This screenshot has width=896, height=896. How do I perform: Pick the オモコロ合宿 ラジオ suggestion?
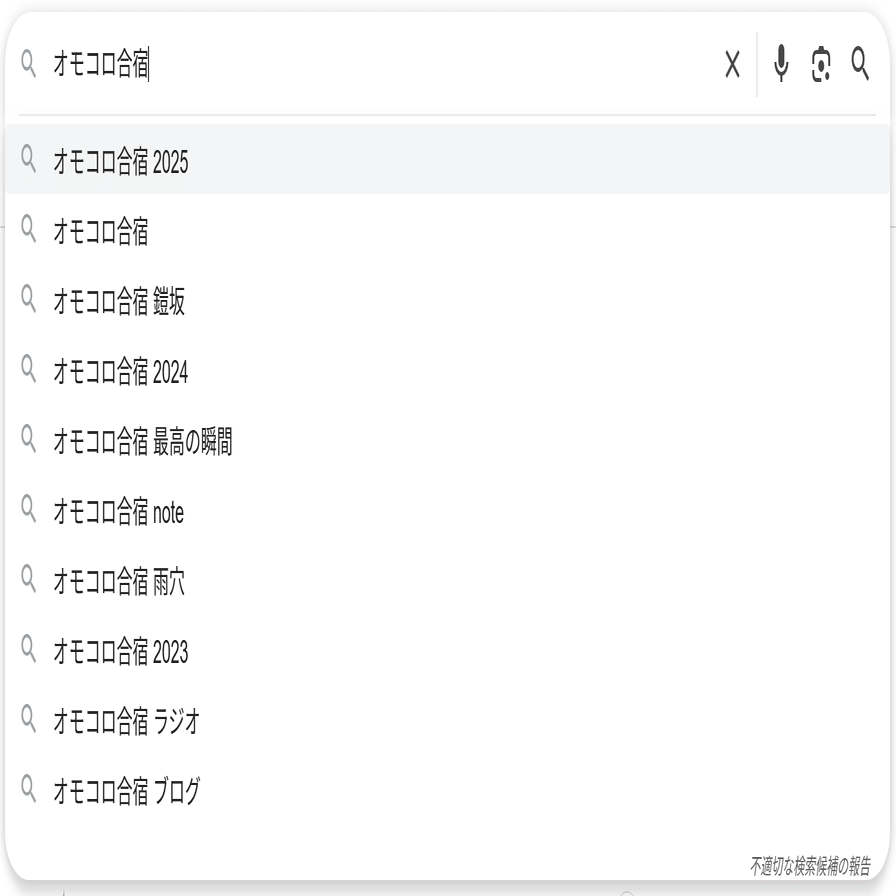click(126, 721)
